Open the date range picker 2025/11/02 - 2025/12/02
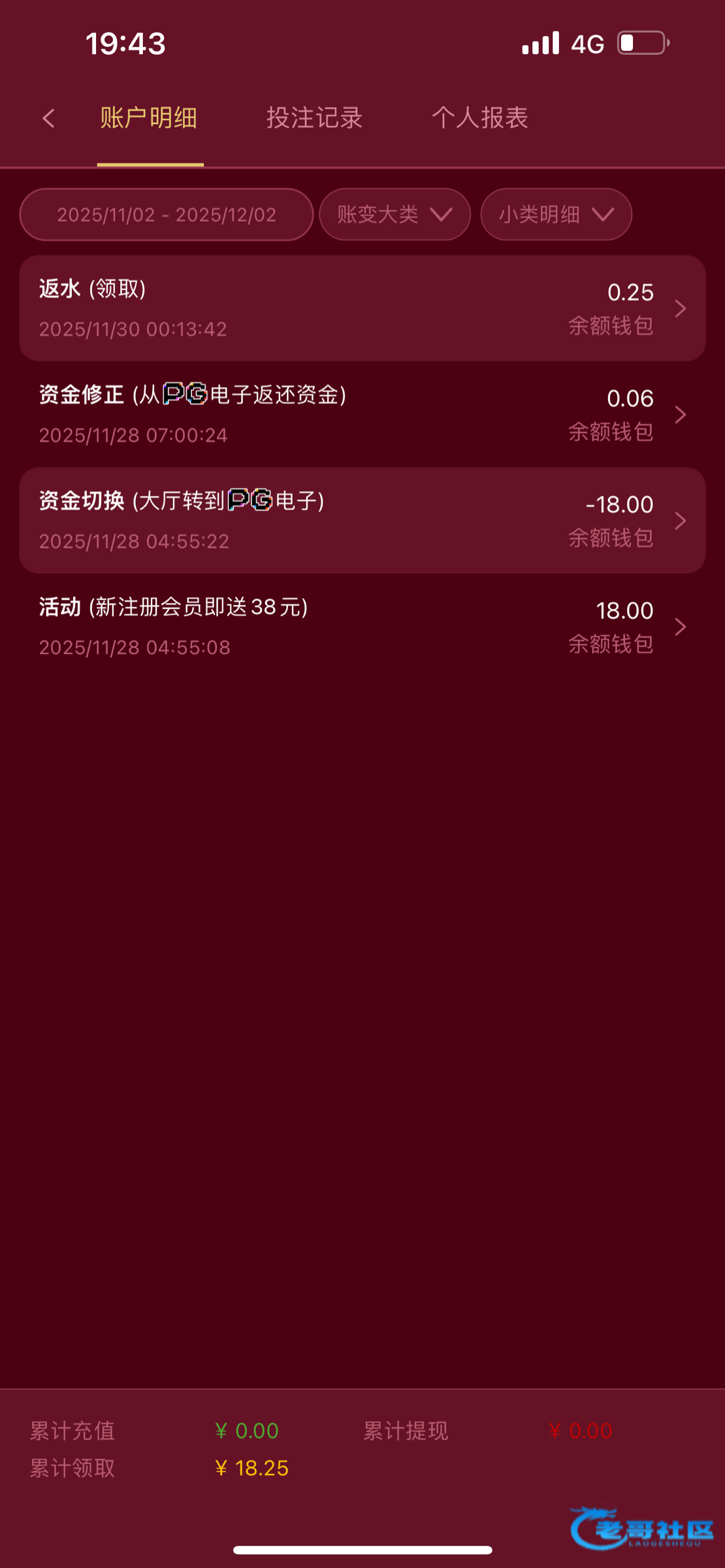Screen dimensions: 725x1568 click(x=167, y=214)
